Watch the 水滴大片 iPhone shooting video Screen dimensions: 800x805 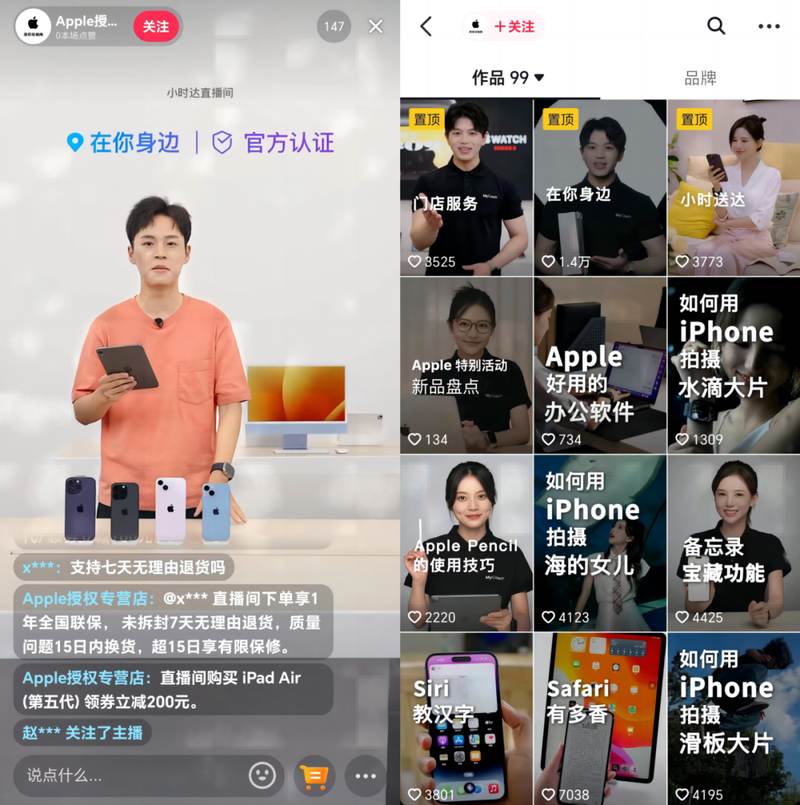coord(733,366)
